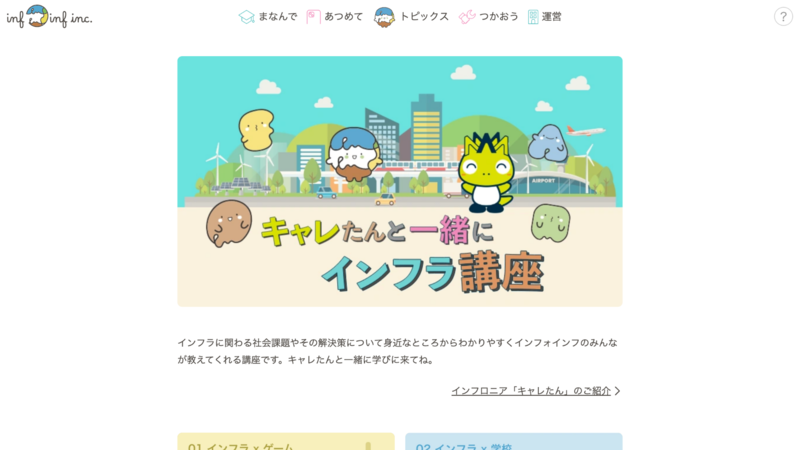
Task: Open the 01 インフラ×ゲーム card
Action: 285,442
